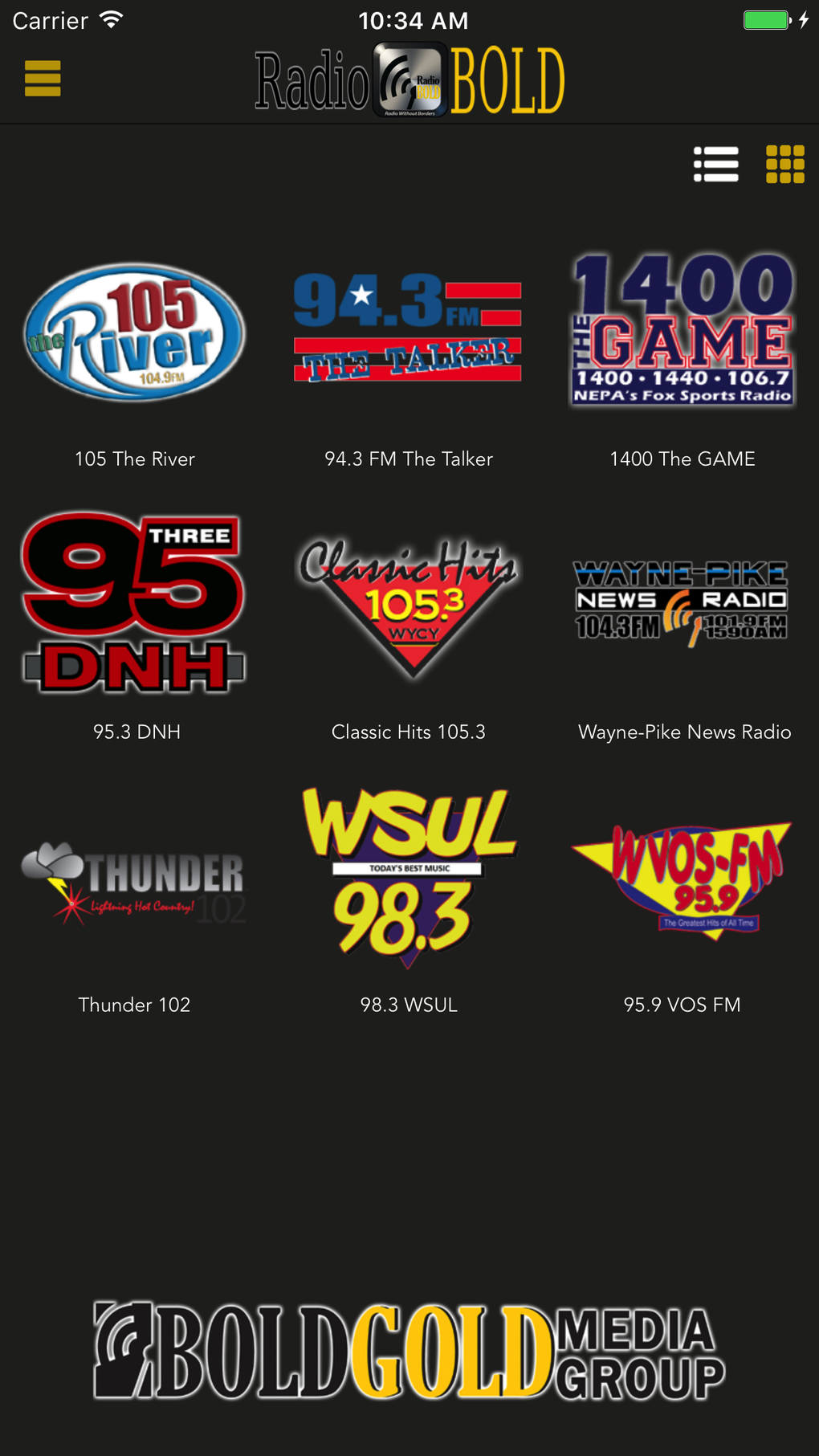Switch to grid view

(784, 164)
